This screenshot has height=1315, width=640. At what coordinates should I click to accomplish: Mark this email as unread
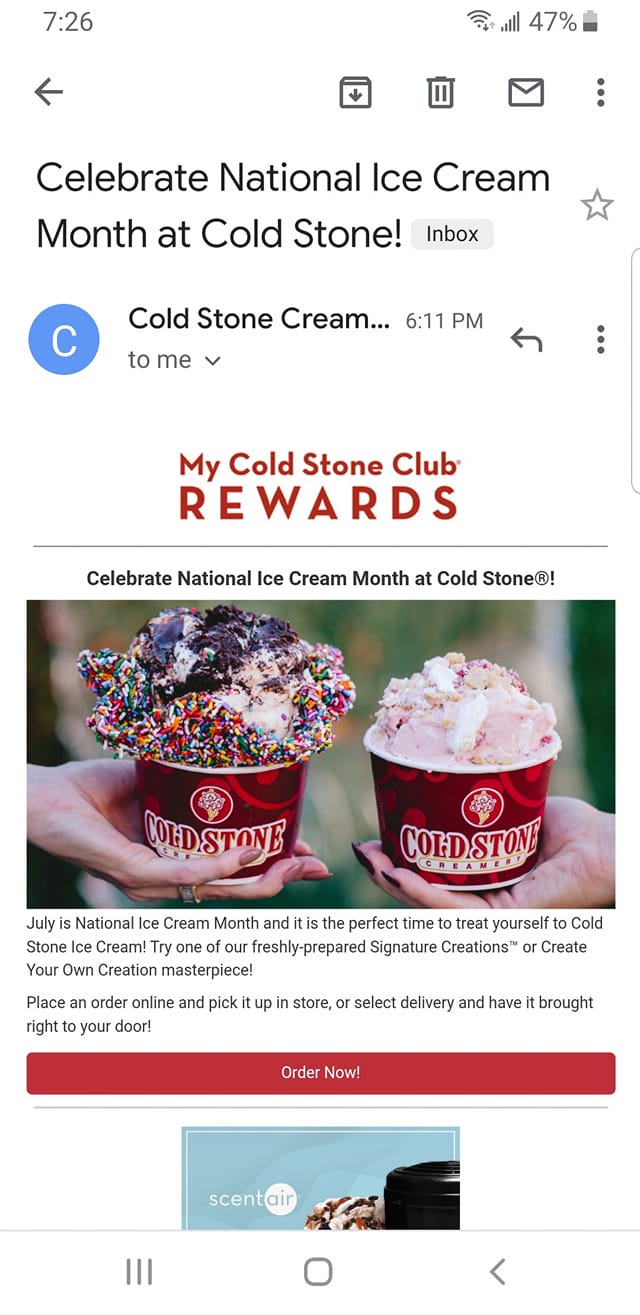coord(526,92)
